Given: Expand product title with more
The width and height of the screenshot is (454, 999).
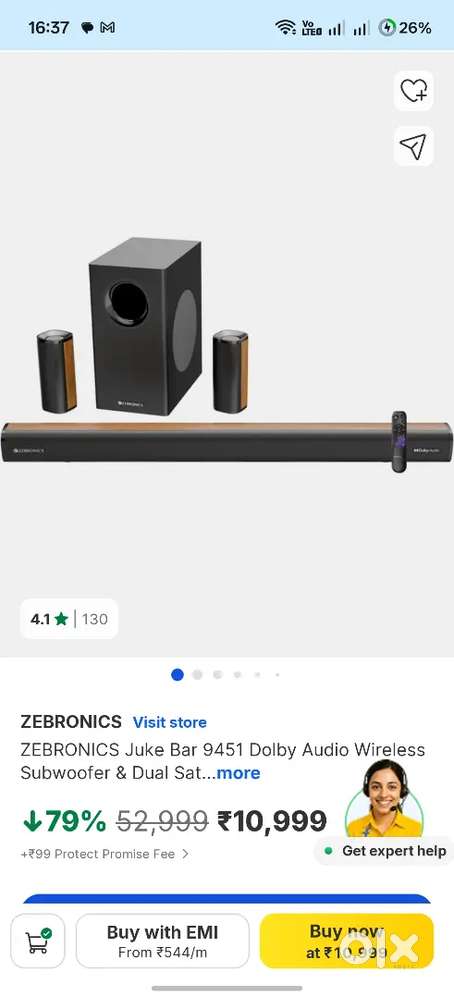Looking at the screenshot, I should [x=238, y=773].
